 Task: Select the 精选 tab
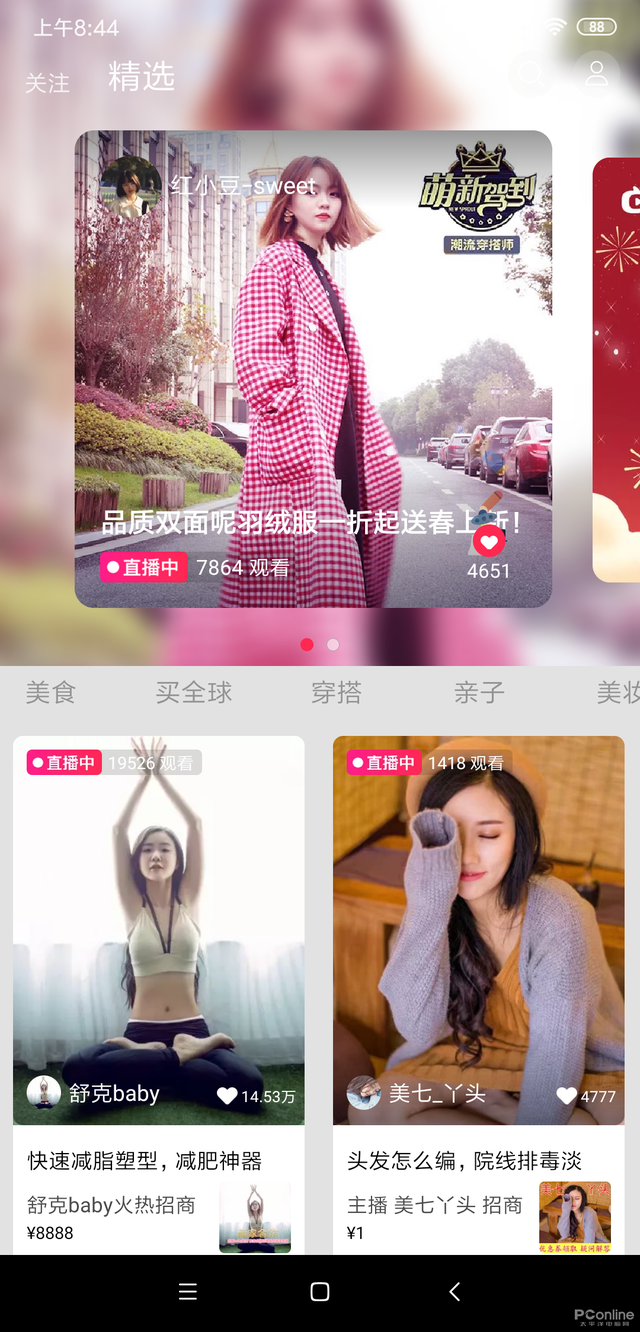point(141,77)
